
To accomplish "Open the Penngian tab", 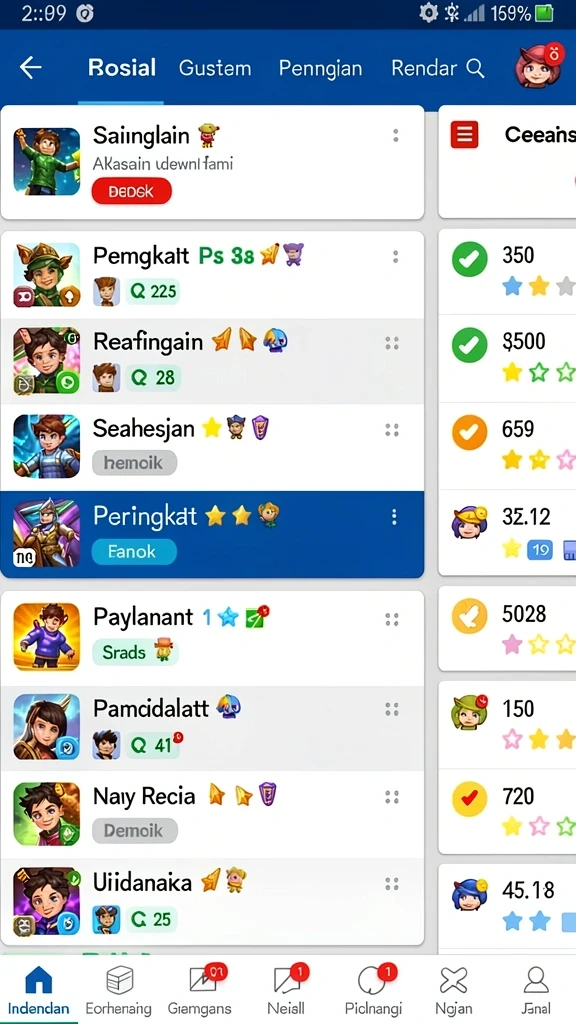I will coord(321,68).
